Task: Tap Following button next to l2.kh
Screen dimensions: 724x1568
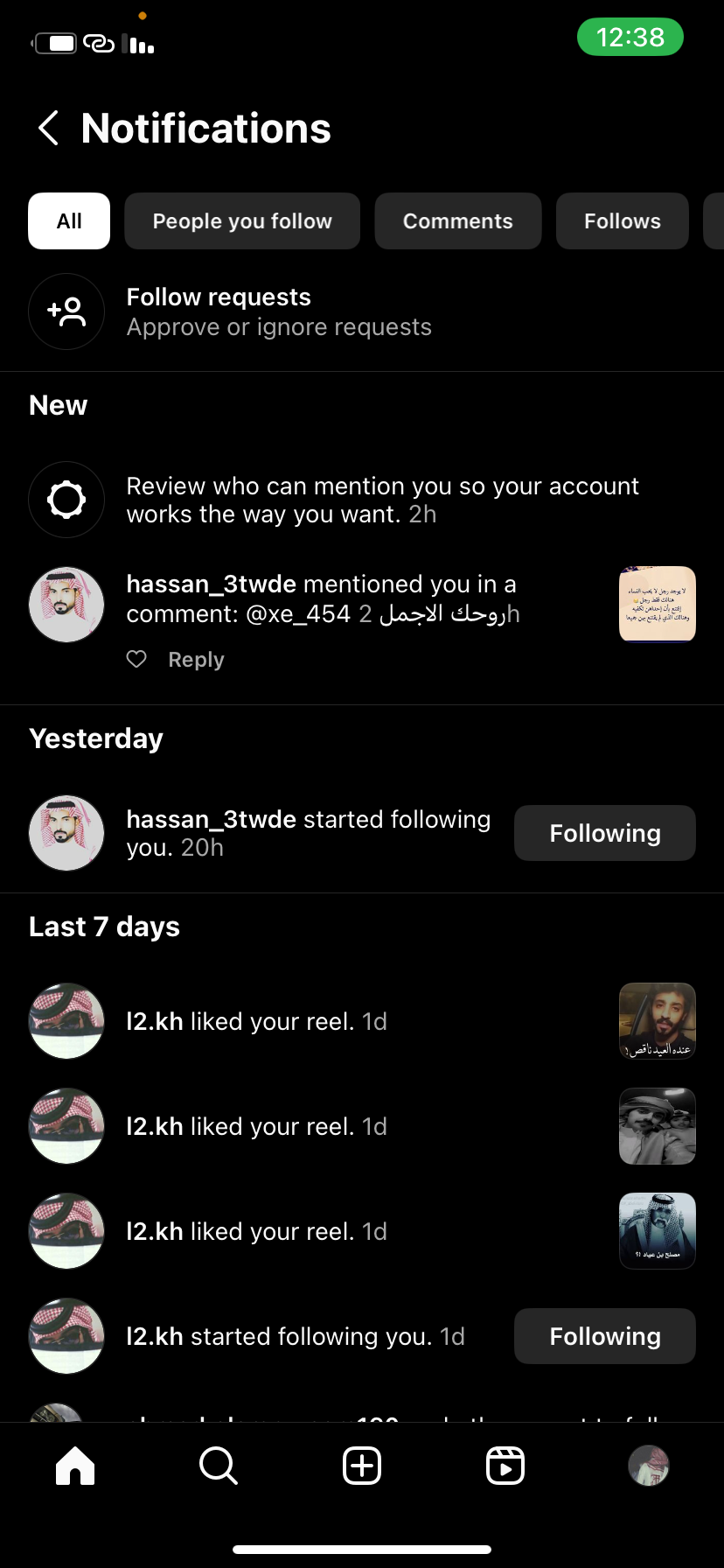Action: pos(604,1336)
